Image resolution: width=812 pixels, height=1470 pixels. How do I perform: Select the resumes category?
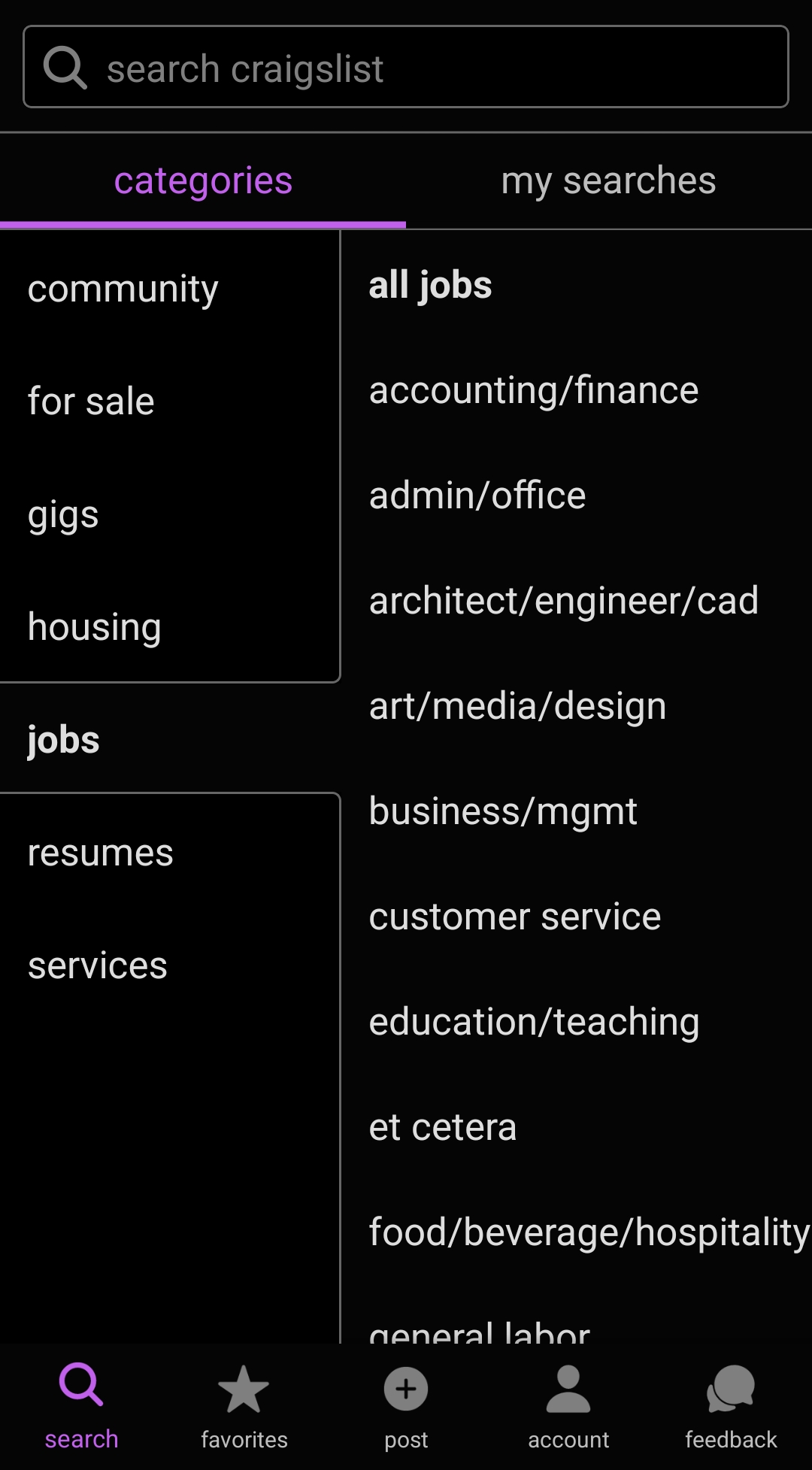(x=100, y=852)
